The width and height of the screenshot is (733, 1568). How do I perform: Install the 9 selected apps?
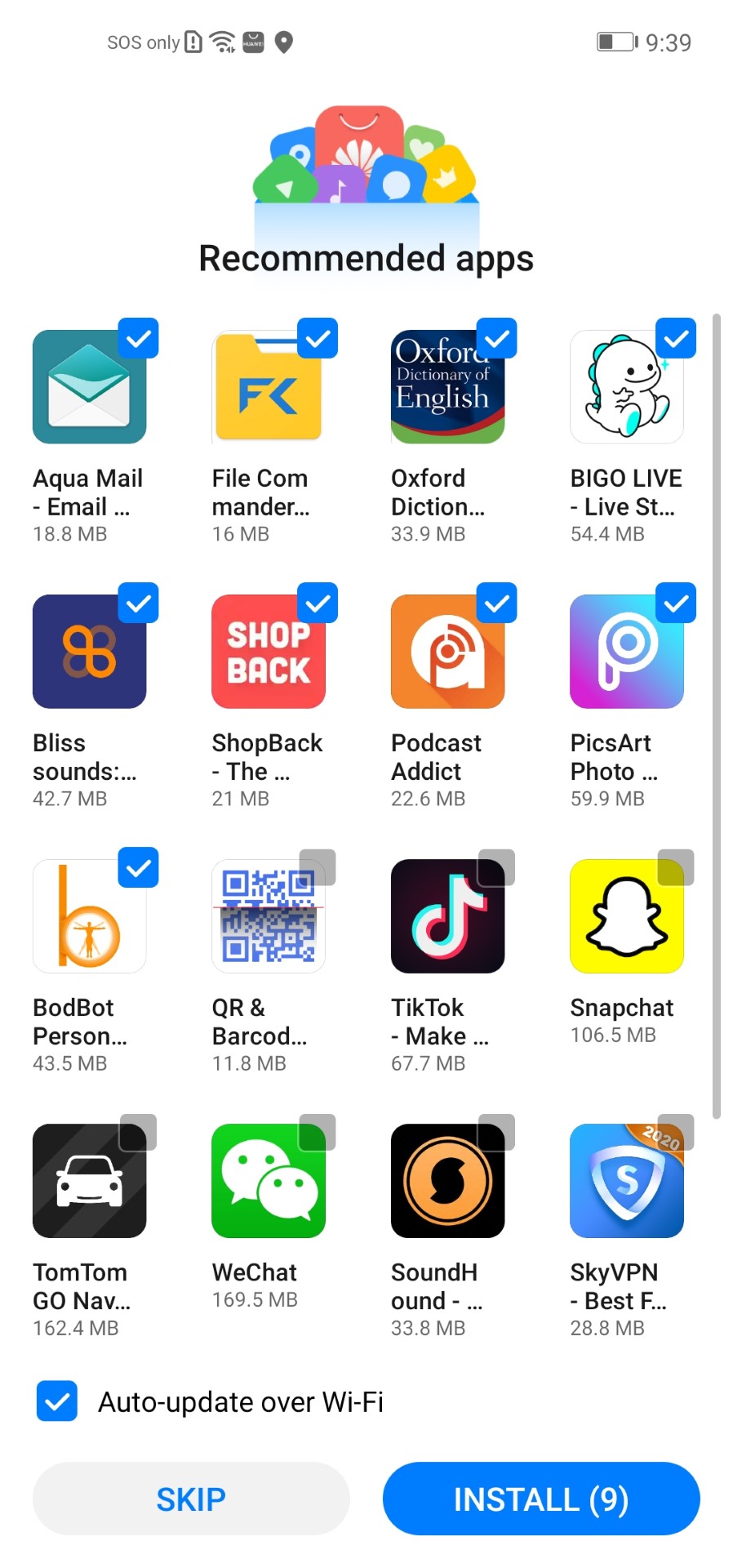[x=541, y=1499]
